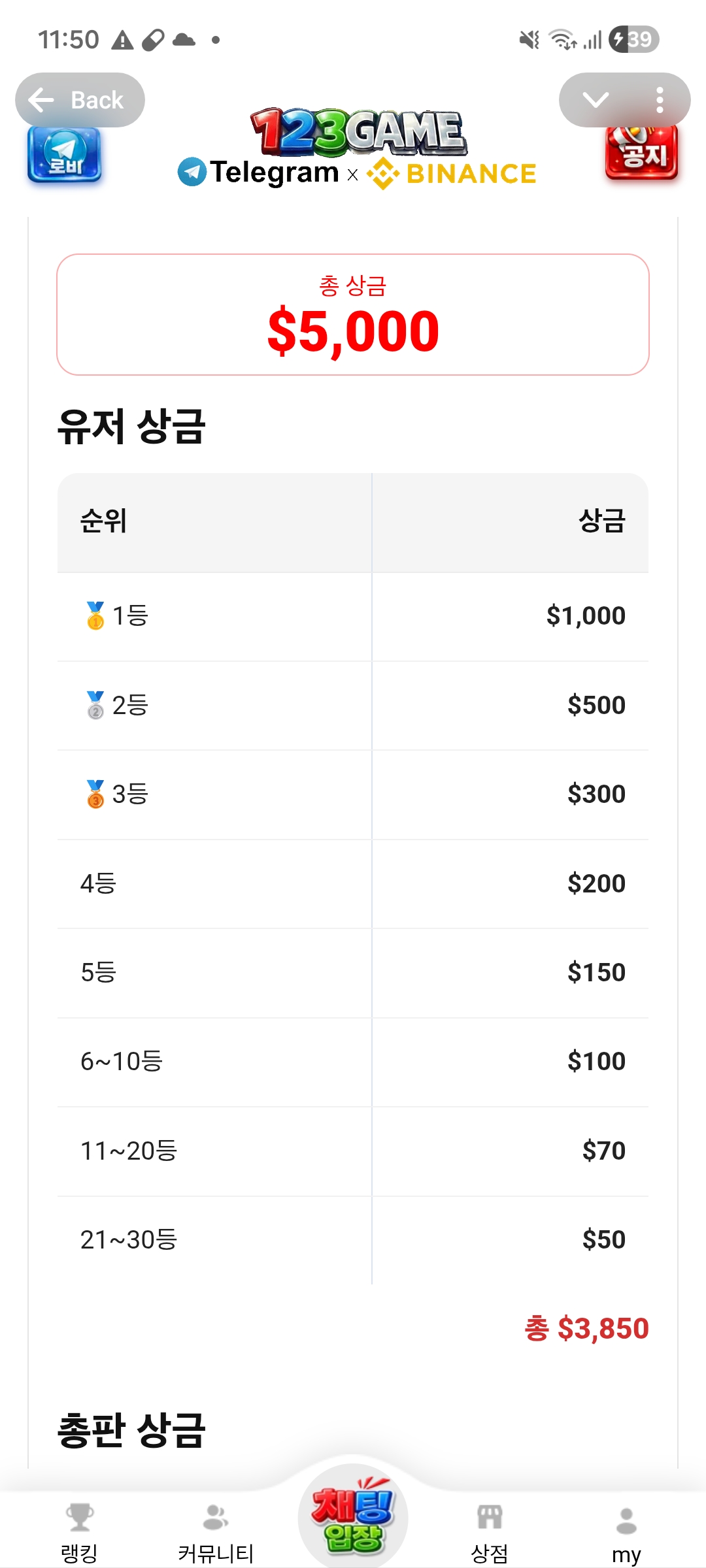Switch to the 커뮤니티 tab
This screenshot has width=706, height=1568.
tap(216, 1532)
